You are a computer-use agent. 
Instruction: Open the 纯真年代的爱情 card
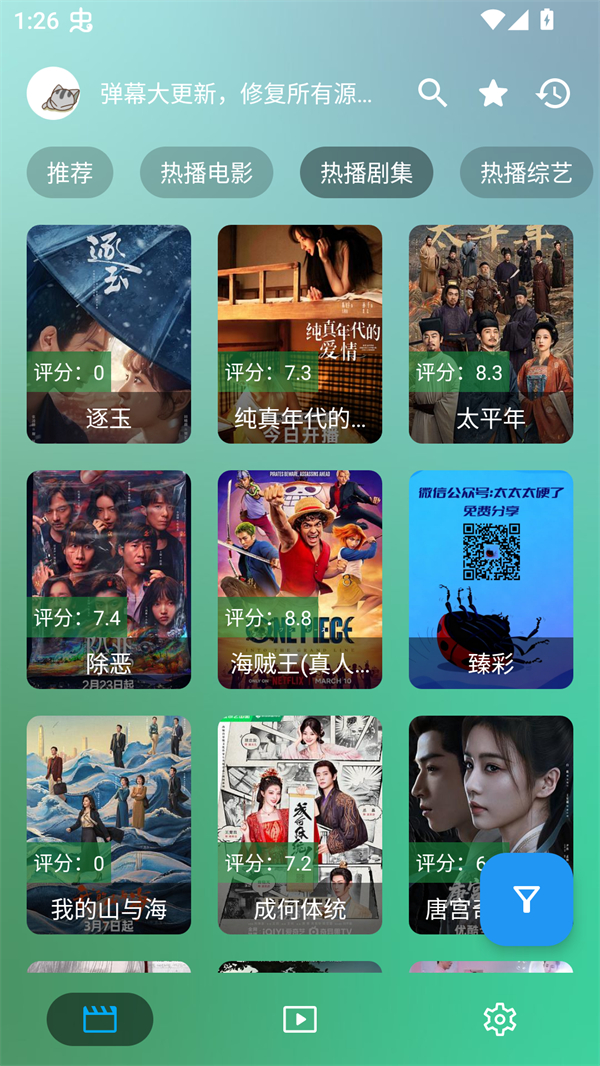300,334
